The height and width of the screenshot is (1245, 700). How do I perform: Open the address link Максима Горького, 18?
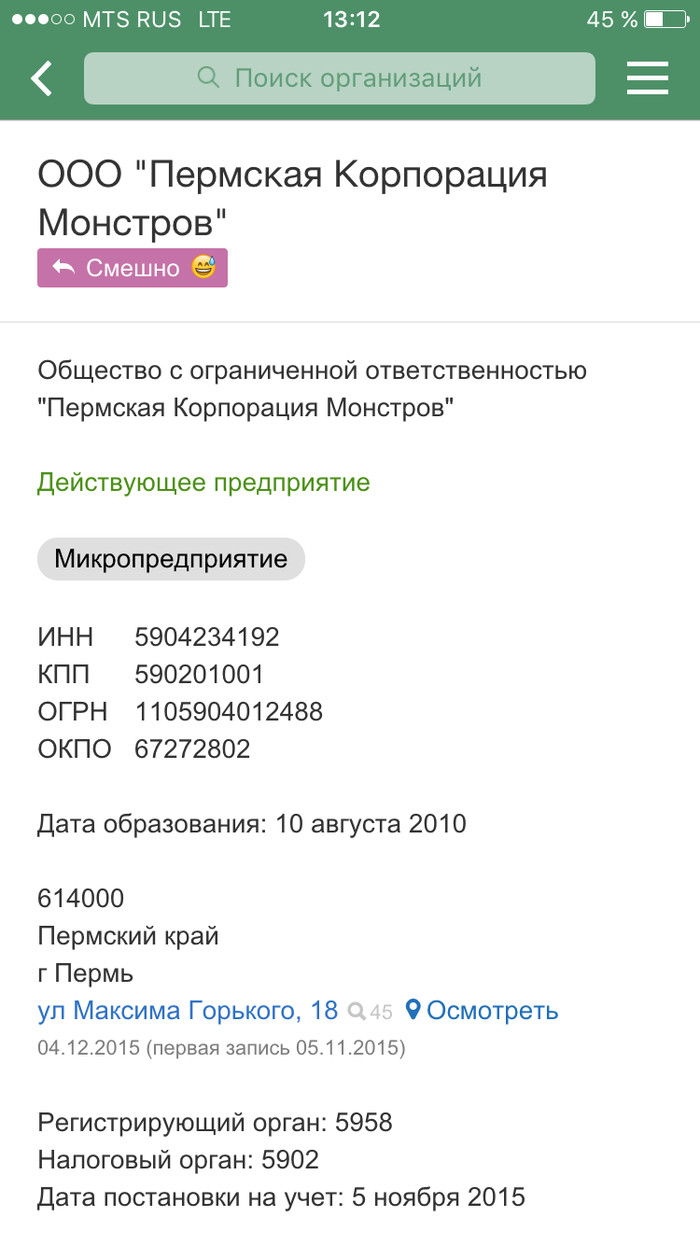click(x=188, y=1010)
